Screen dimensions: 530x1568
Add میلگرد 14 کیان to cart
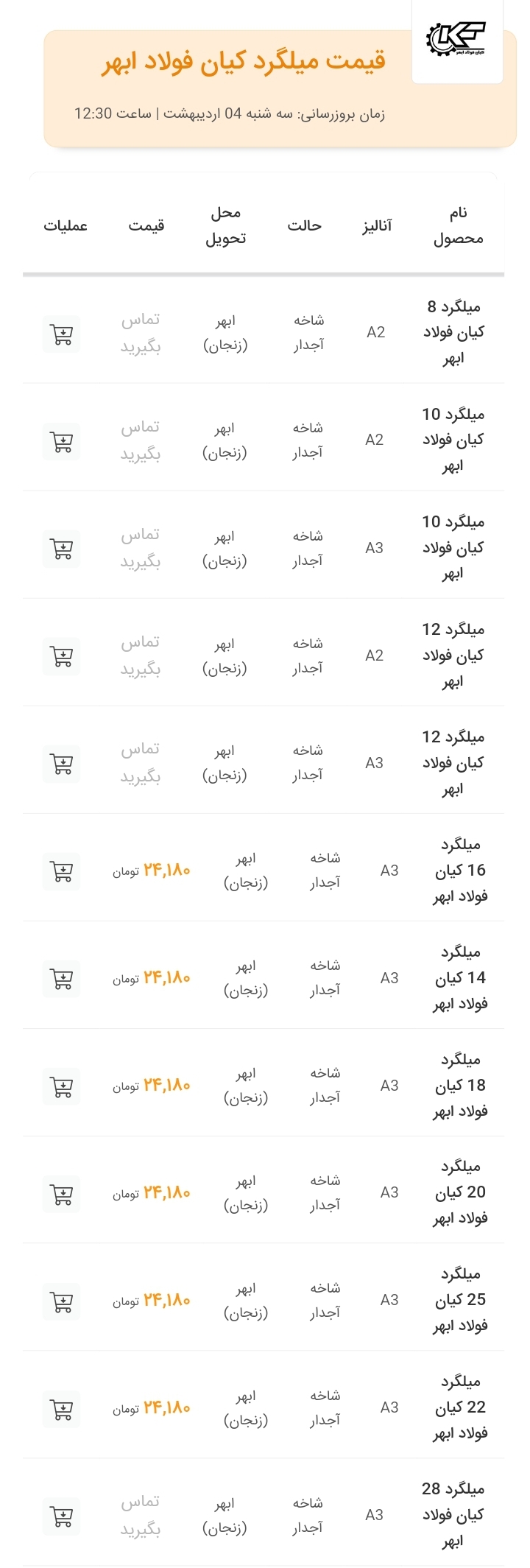62,979
